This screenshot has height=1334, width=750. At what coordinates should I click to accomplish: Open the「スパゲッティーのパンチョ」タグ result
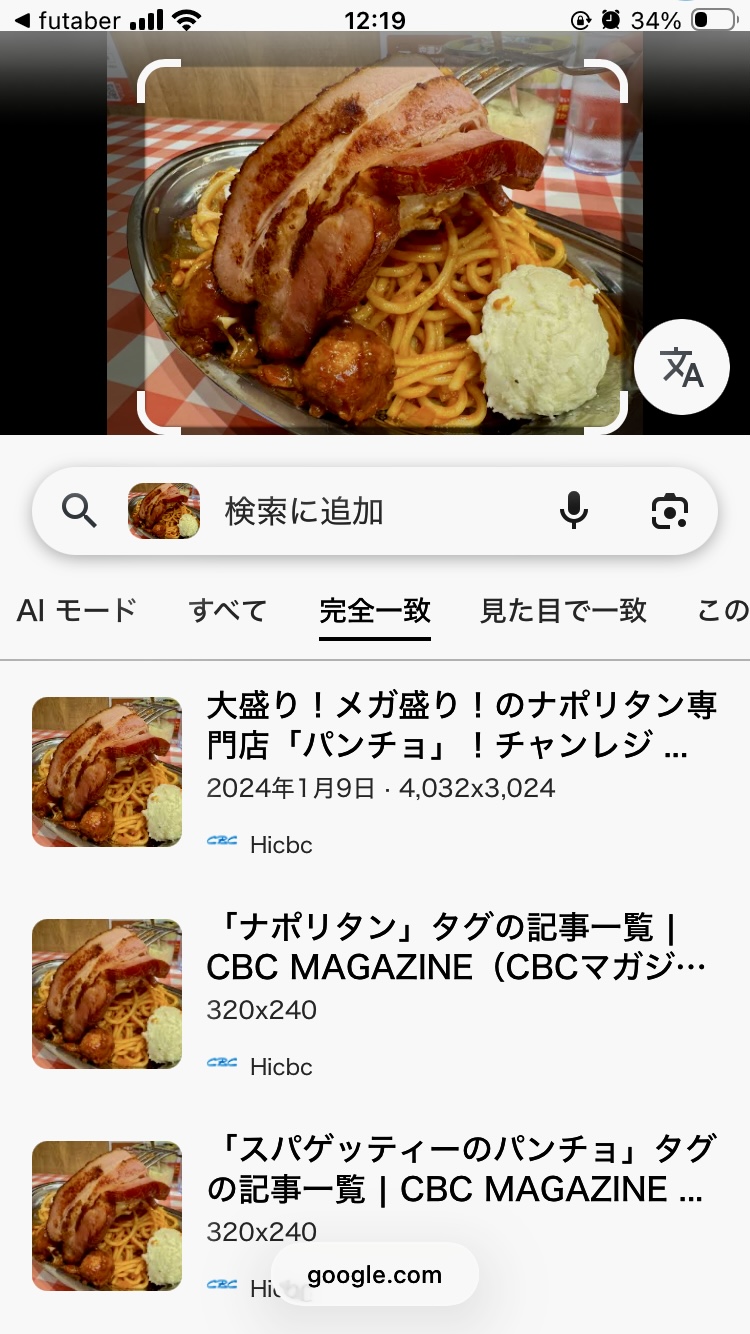(460, 1169)
